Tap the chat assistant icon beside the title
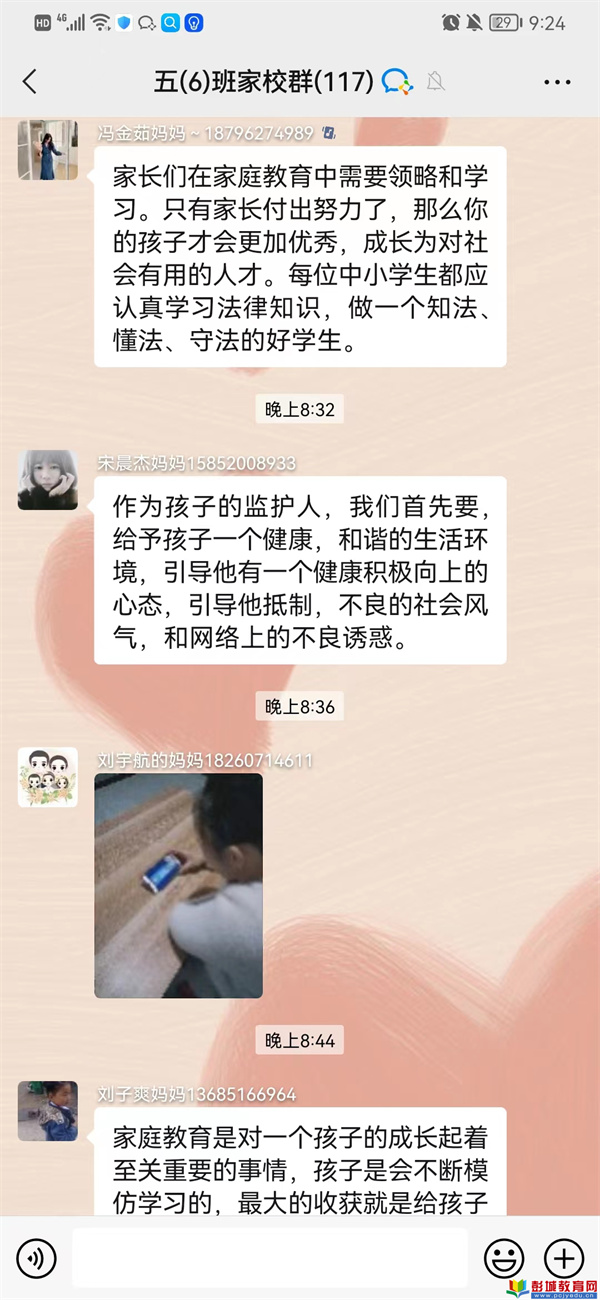 click(x=397, y=82)
